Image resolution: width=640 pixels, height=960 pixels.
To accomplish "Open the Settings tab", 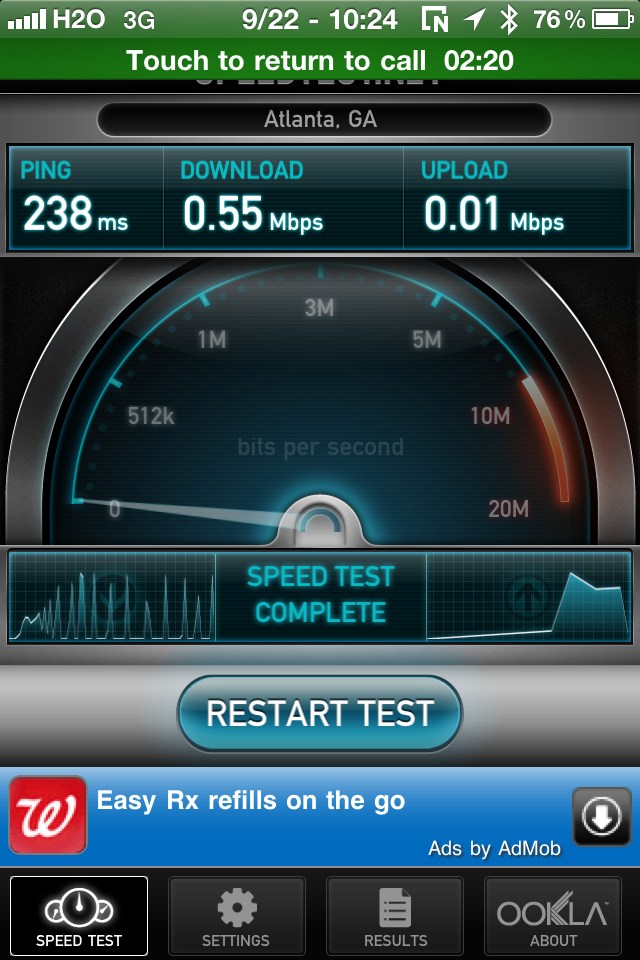I will (236, 917).
